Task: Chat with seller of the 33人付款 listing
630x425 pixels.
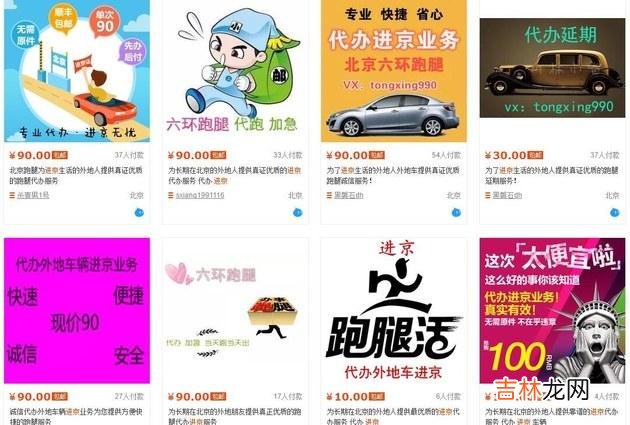Action: [x=296, y=211]
